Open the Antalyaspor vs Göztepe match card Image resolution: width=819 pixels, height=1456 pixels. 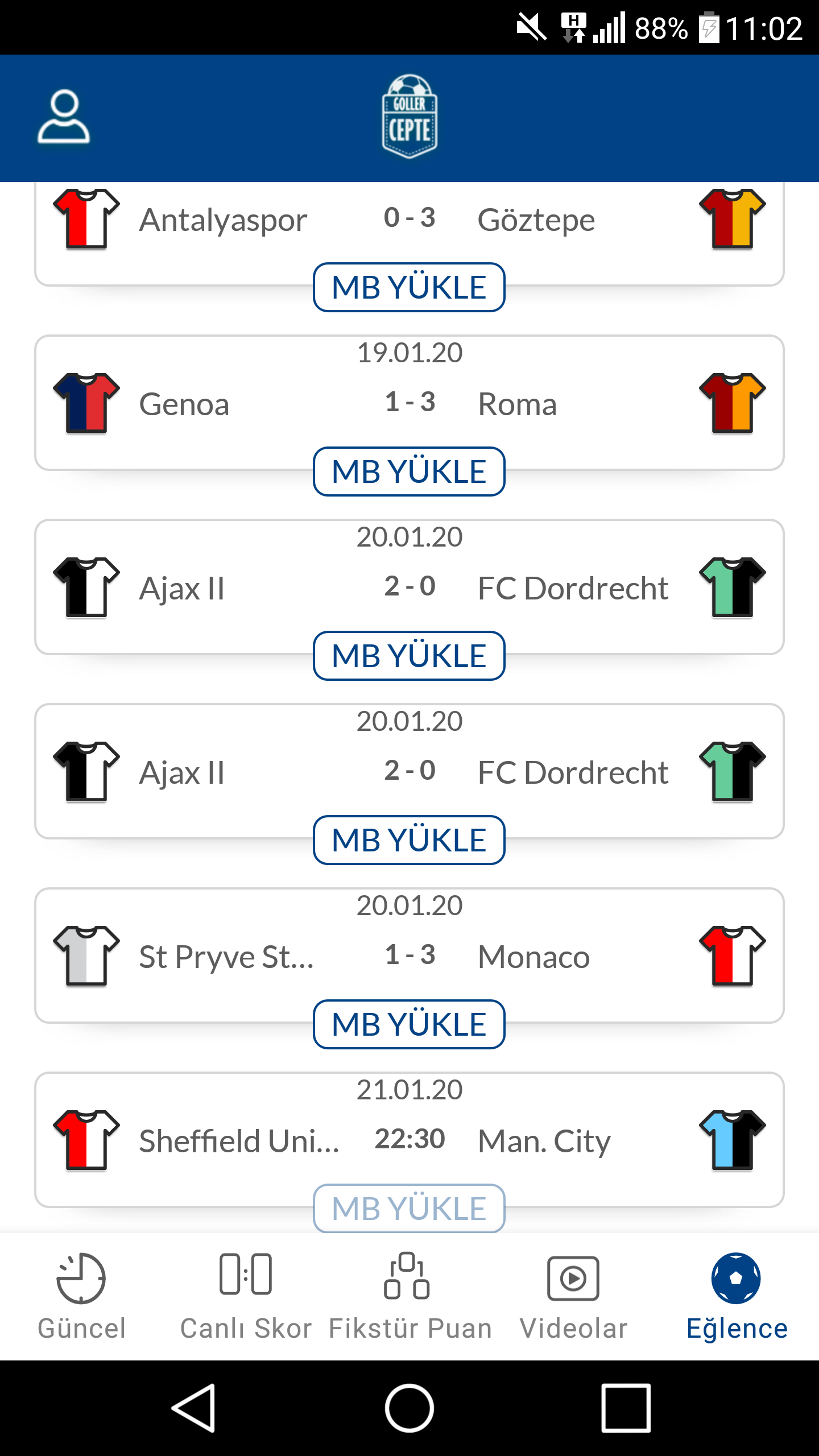pyautogui.click(x=409, y=233)
